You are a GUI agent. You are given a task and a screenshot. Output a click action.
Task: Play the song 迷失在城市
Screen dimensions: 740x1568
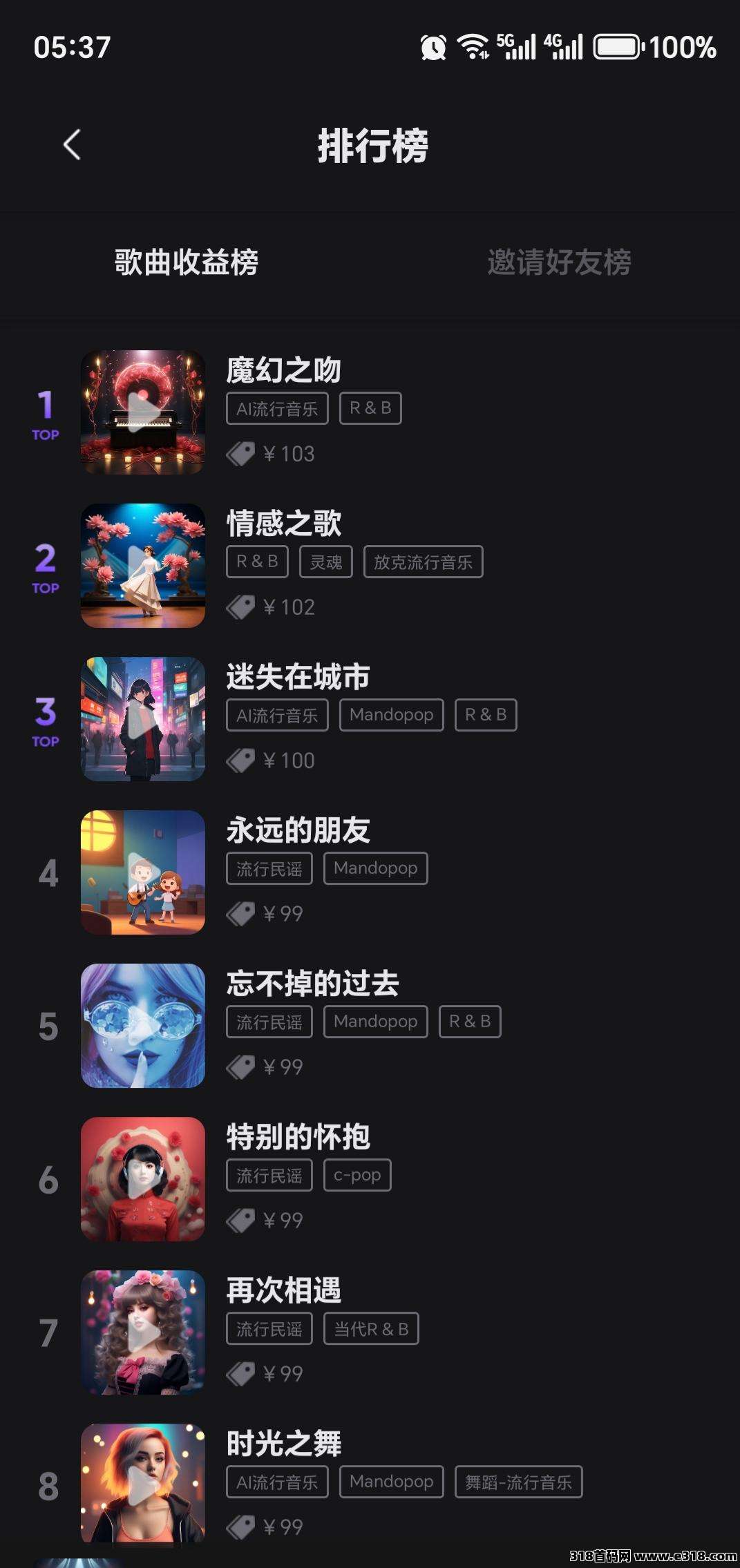point(143,719)
